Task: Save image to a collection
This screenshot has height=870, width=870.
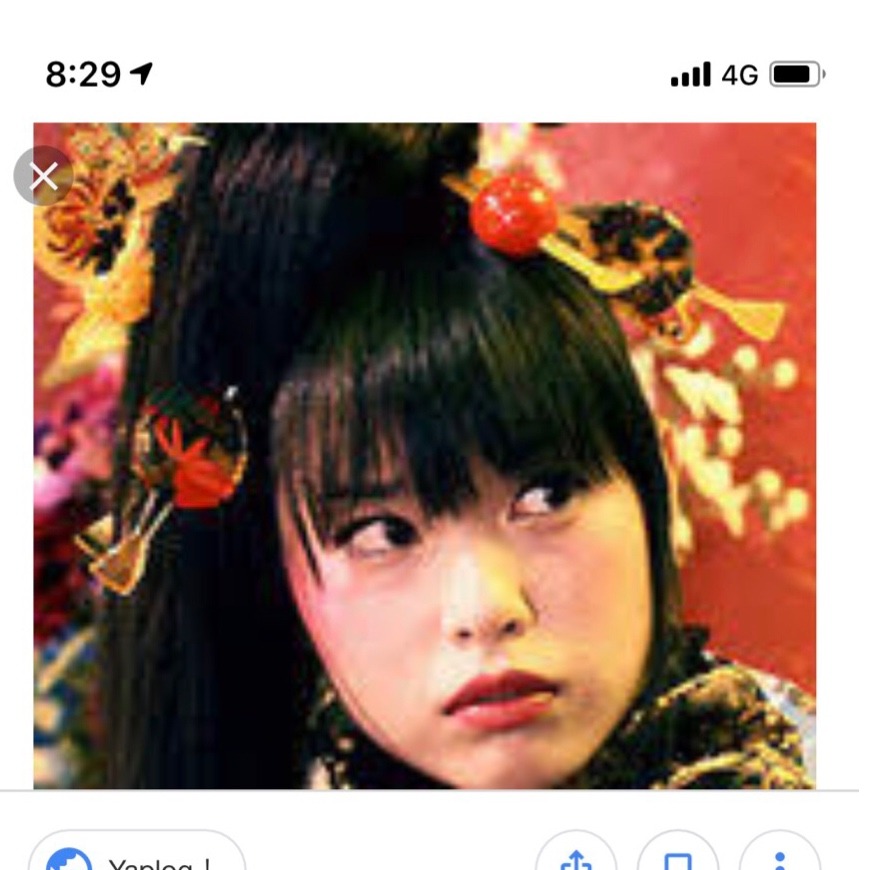Action: (679, 858)
